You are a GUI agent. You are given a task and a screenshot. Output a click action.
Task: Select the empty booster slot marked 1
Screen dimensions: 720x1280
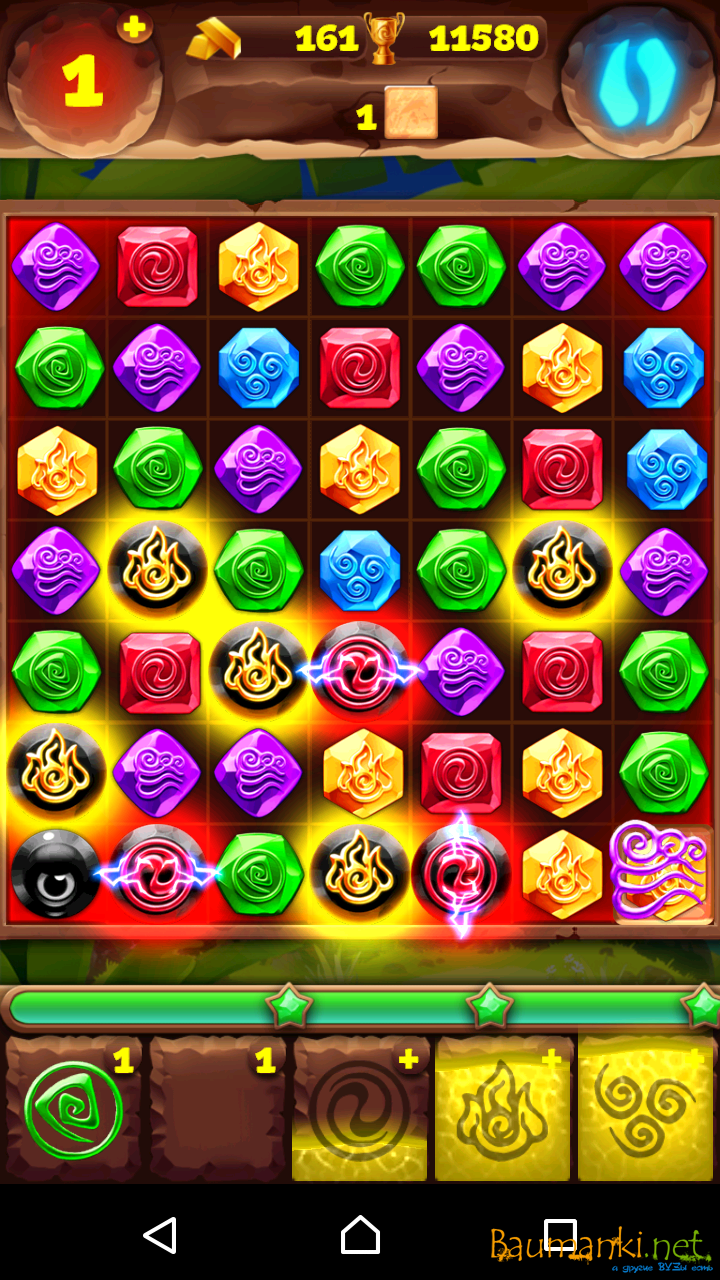217,1110
